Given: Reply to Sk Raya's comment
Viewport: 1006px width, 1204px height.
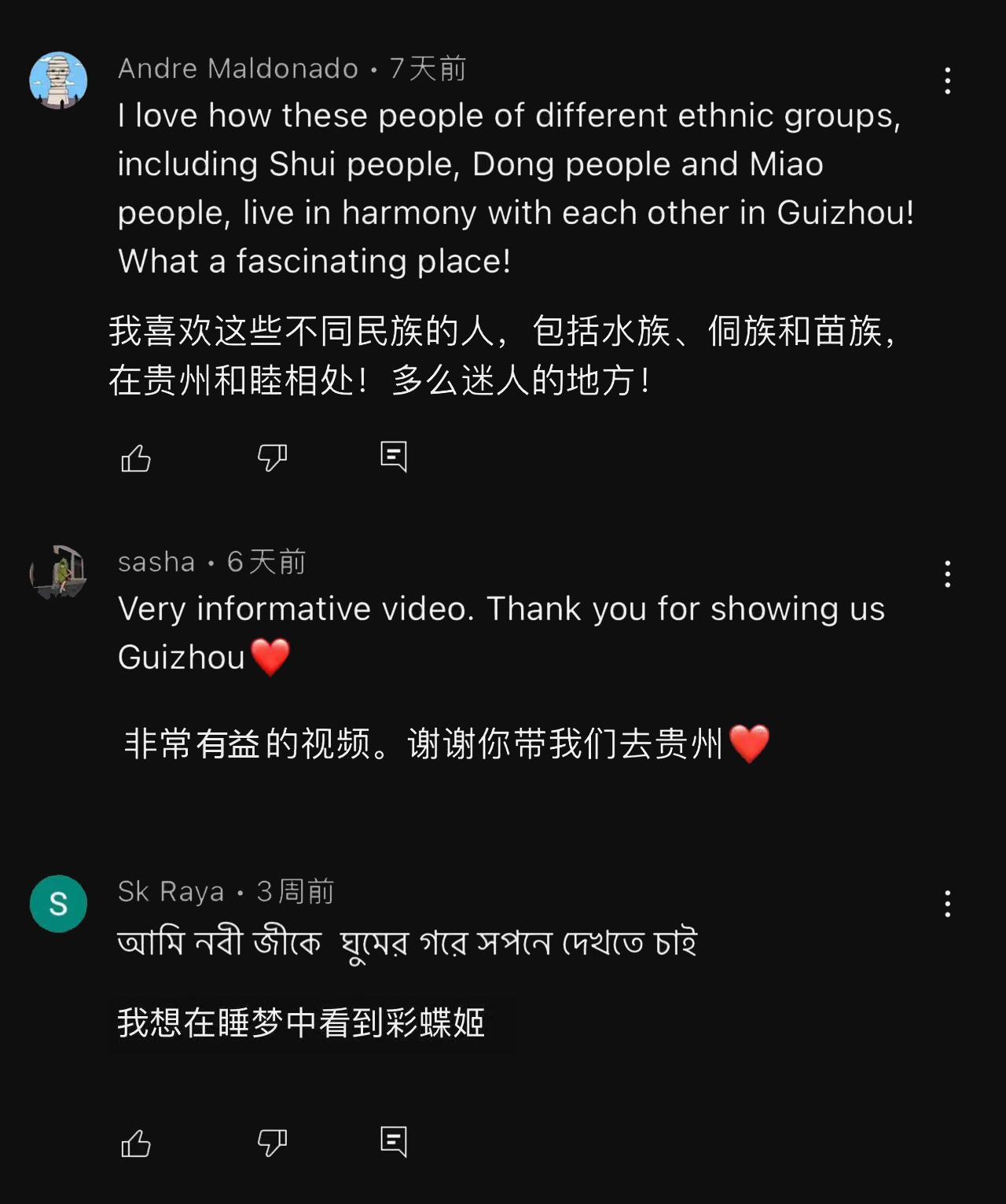Looking at the screenshot, I should pyautogui.click(x=393, y=1141).
